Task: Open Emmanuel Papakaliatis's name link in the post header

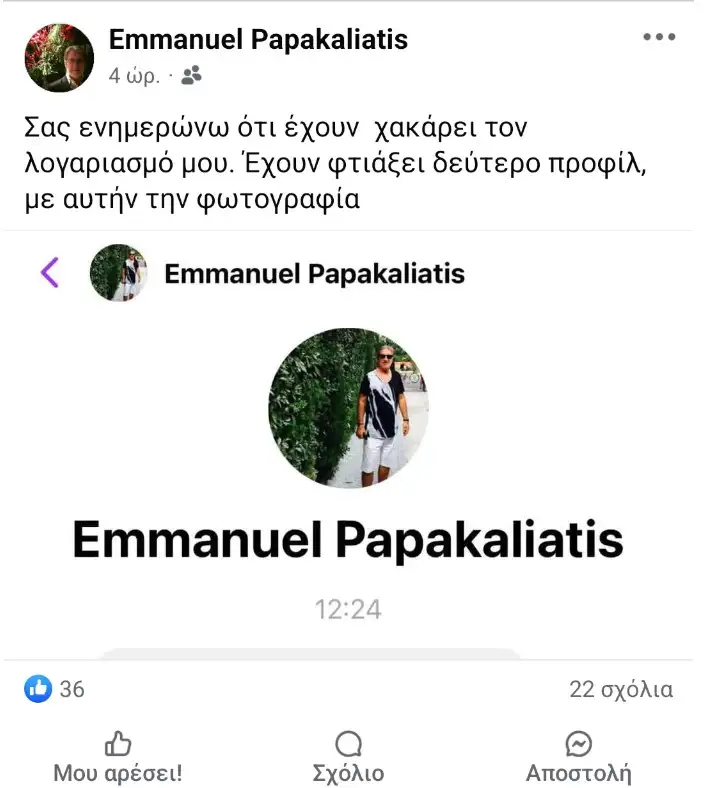Action: 258,40
